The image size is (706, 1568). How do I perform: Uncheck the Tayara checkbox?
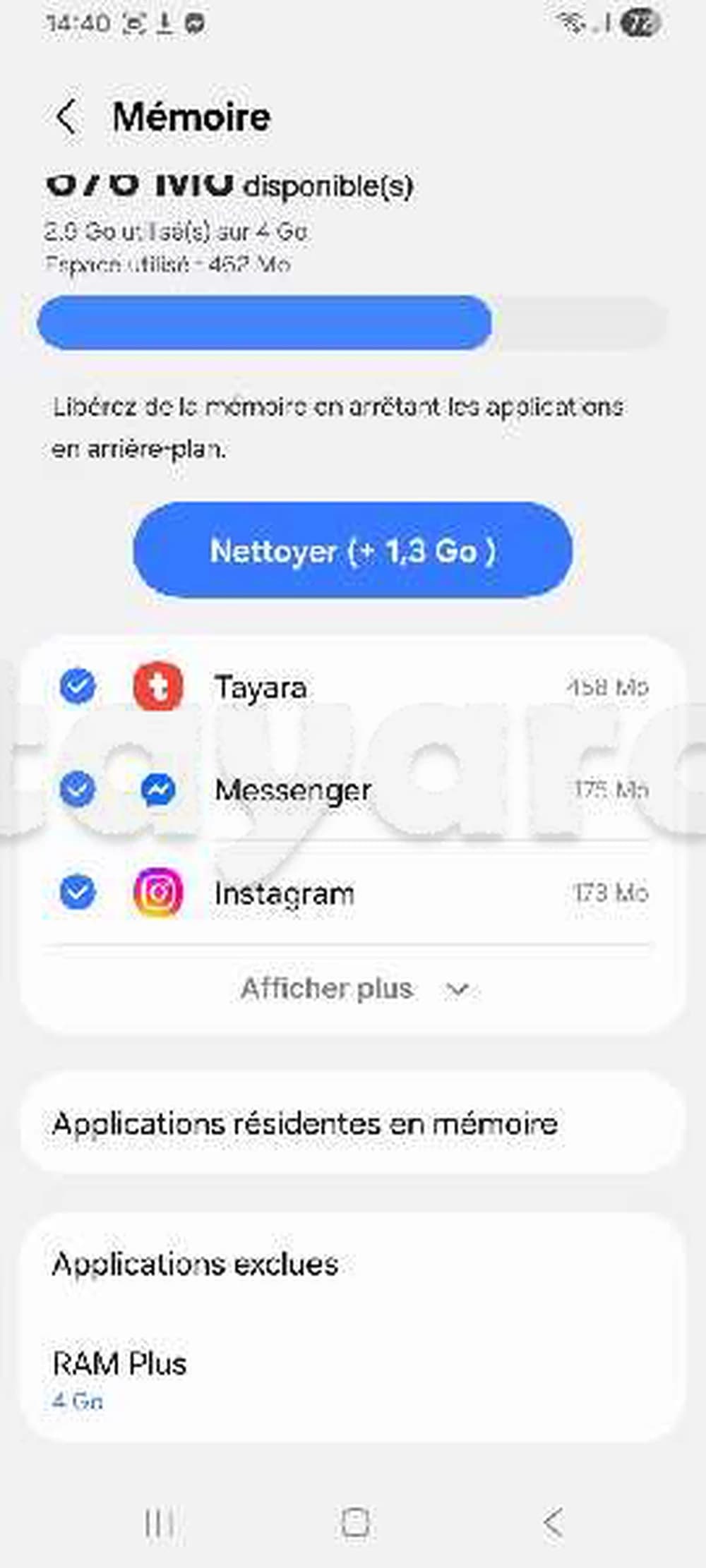78,686
